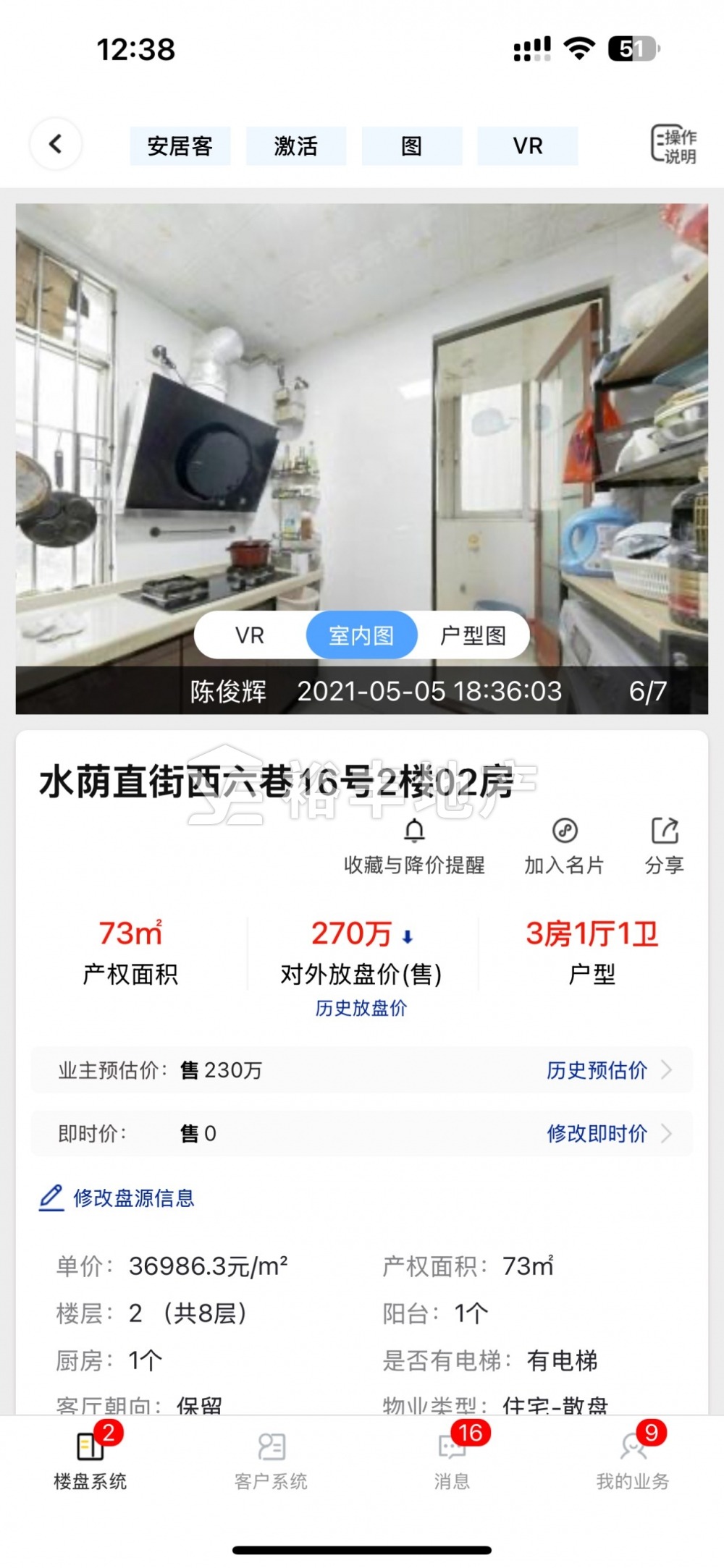The height and width of the screenshot is (1568, 724).
Task: Share this listing with 分享
Action: coord(664,845)
